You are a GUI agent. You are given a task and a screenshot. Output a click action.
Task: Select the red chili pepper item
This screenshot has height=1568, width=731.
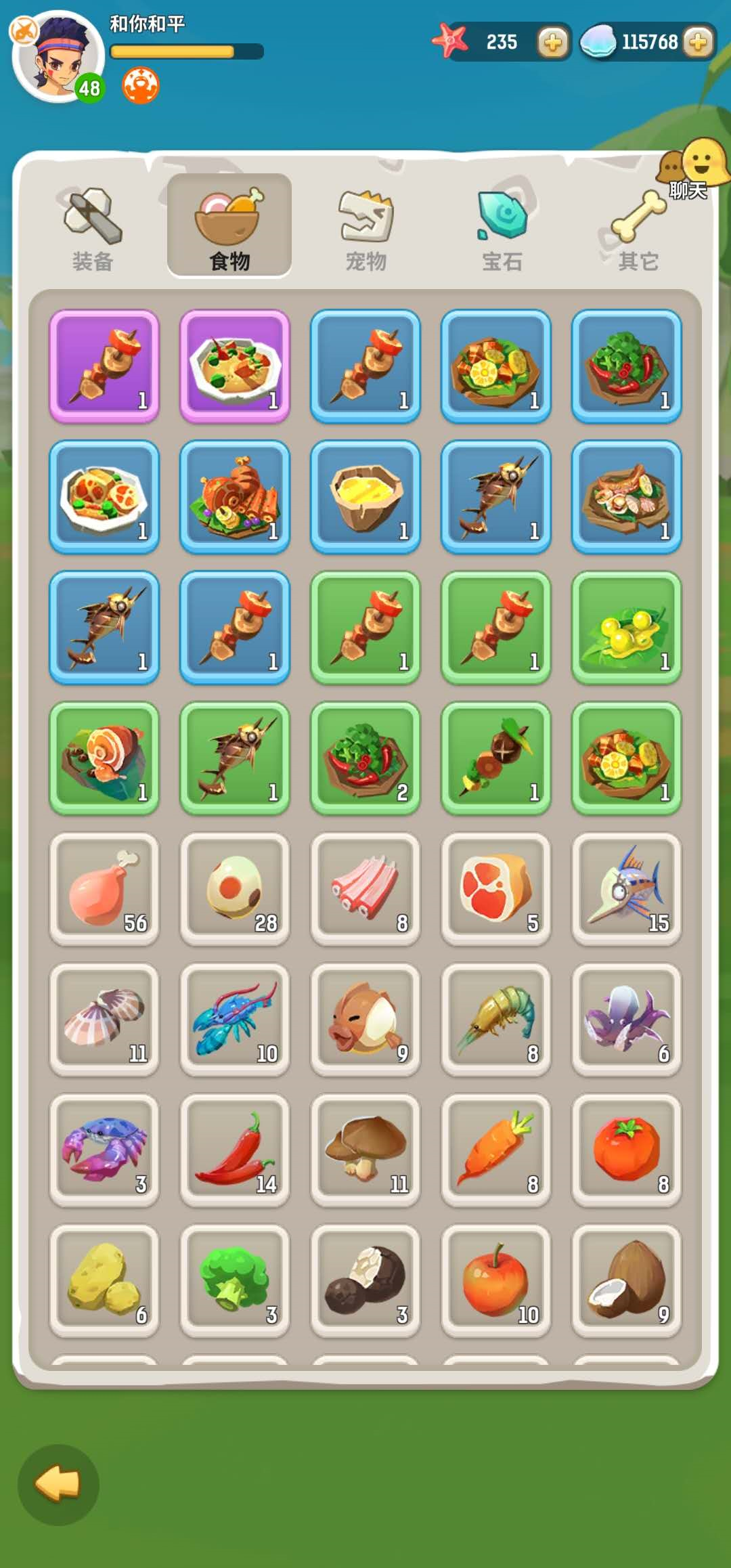(x=235, y=1150)
